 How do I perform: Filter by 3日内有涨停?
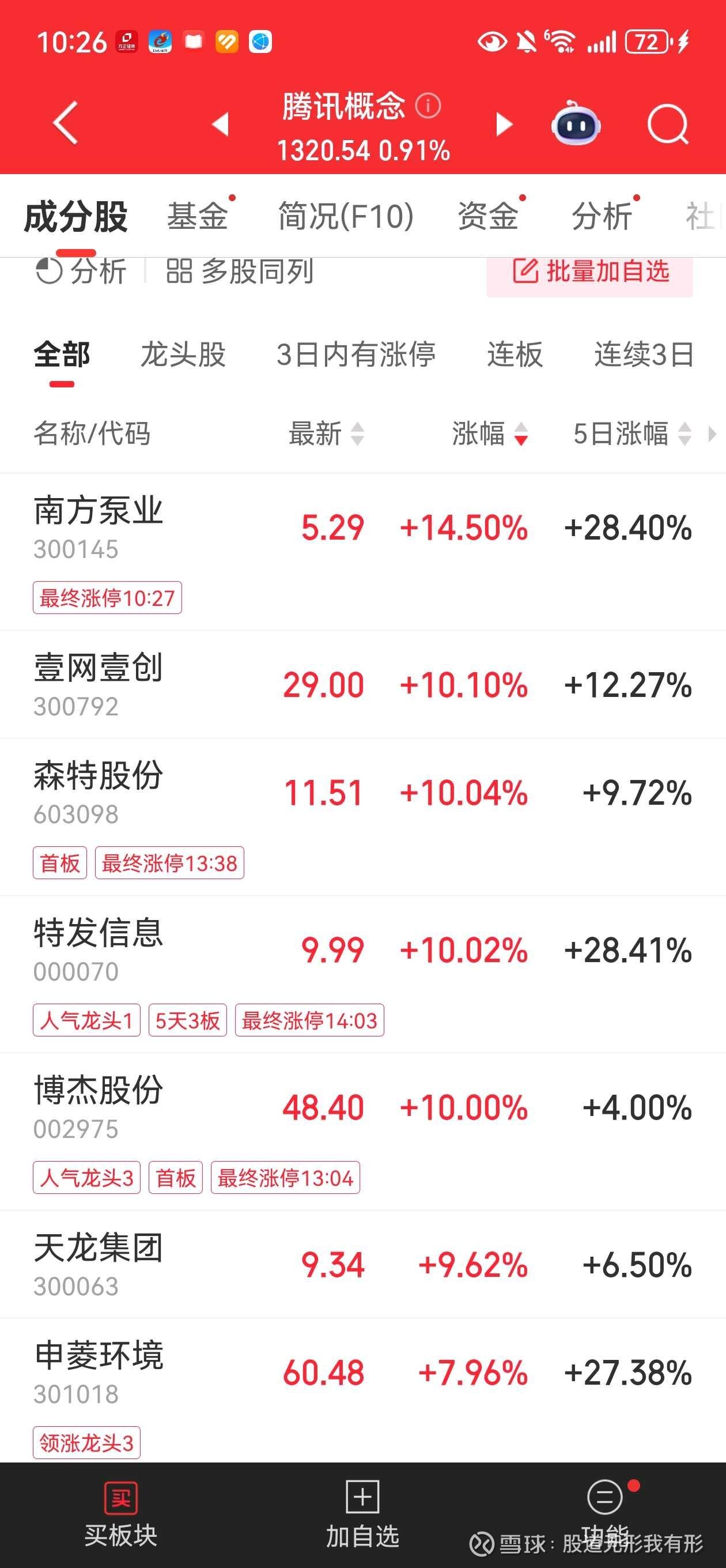[356, 355]
